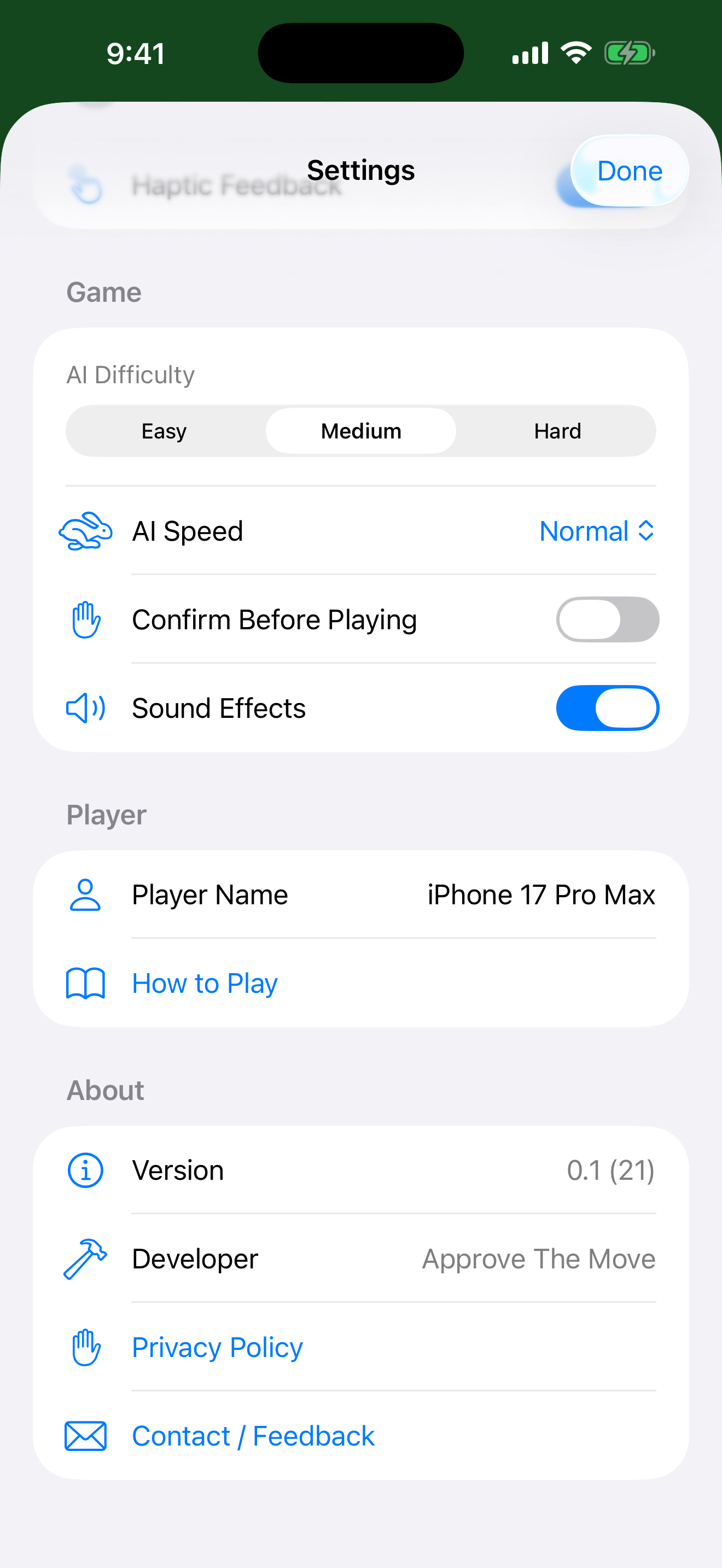Click the open book icon beside How to Play
Viewport: 722px width, 1568px height.
click(x=85, y=982)
